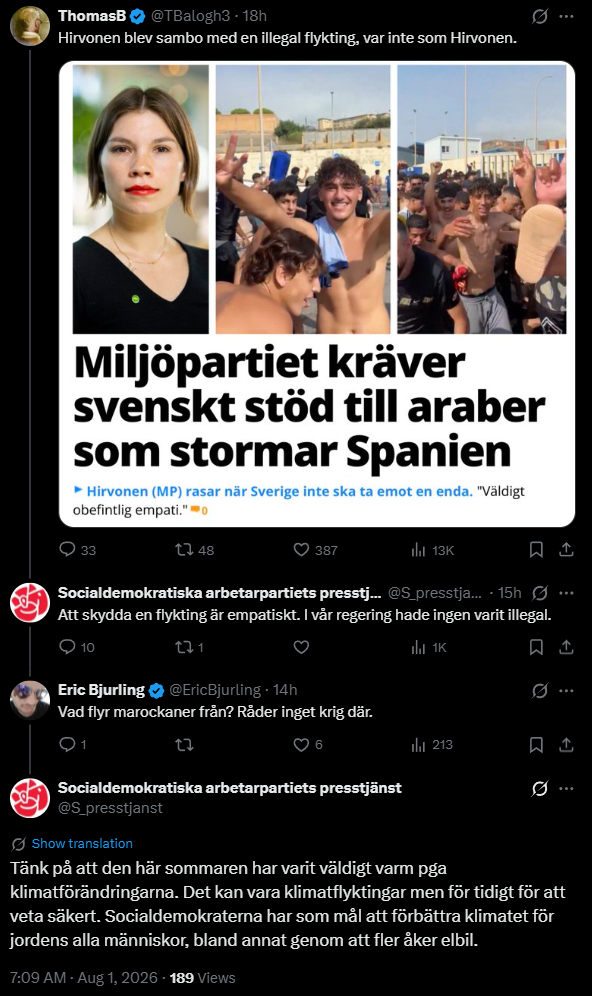Share ThomasB's post

pos(566,549)
